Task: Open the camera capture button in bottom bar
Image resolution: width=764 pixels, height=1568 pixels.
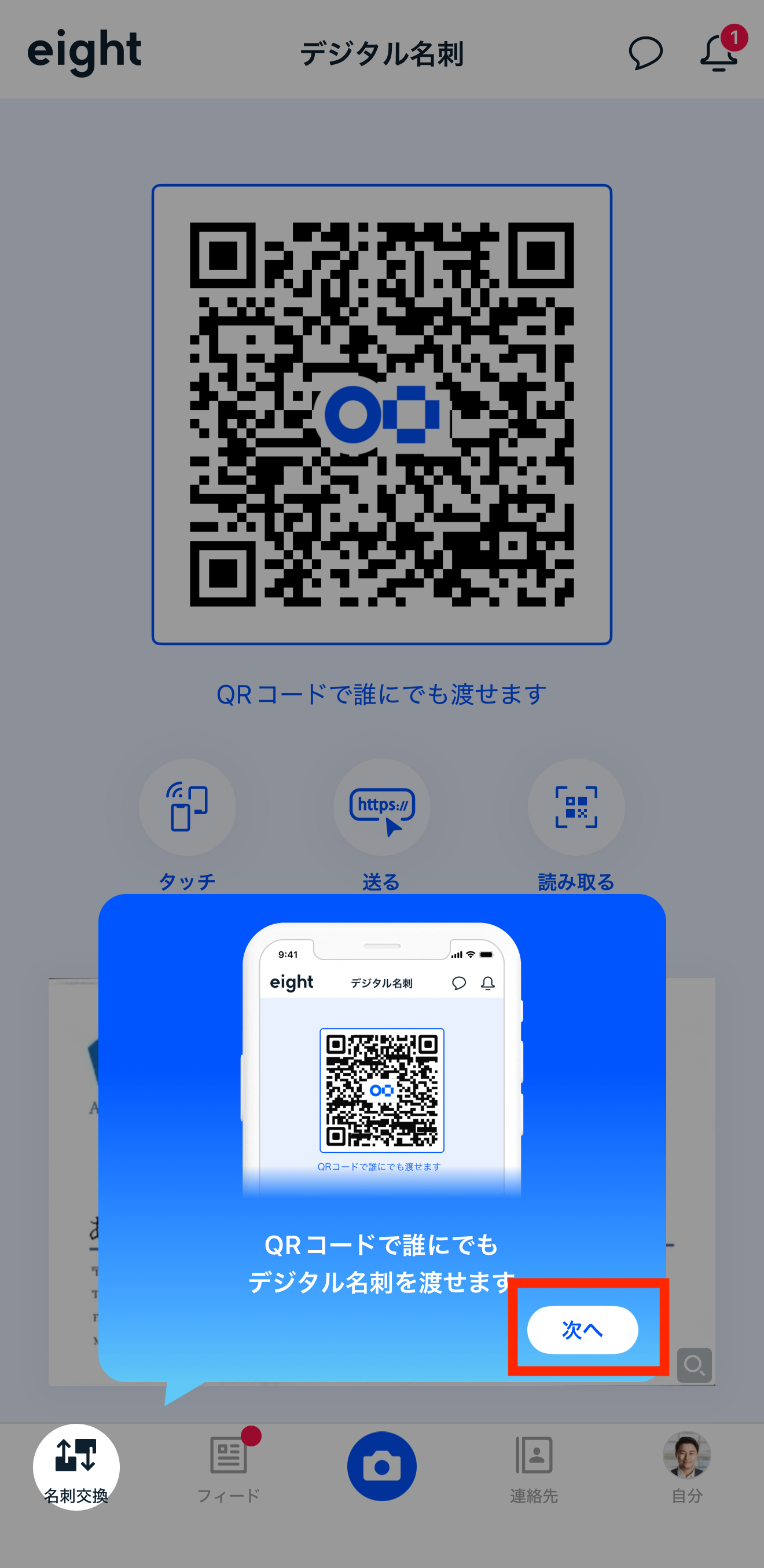Action: point(381,1465)
